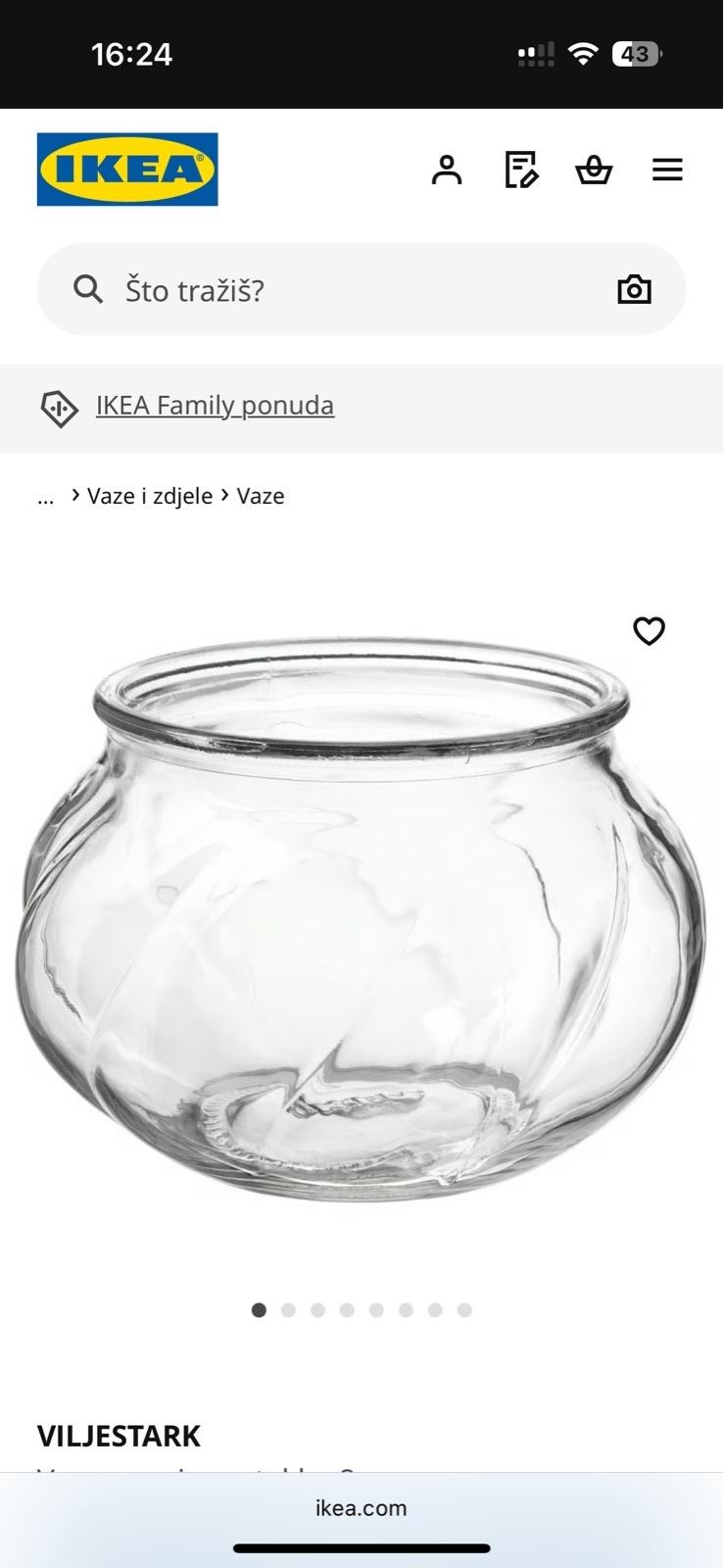Click the IKEA logo
Image resolution: width=724 pixels, height=1568 pixels.
(128, 169)
